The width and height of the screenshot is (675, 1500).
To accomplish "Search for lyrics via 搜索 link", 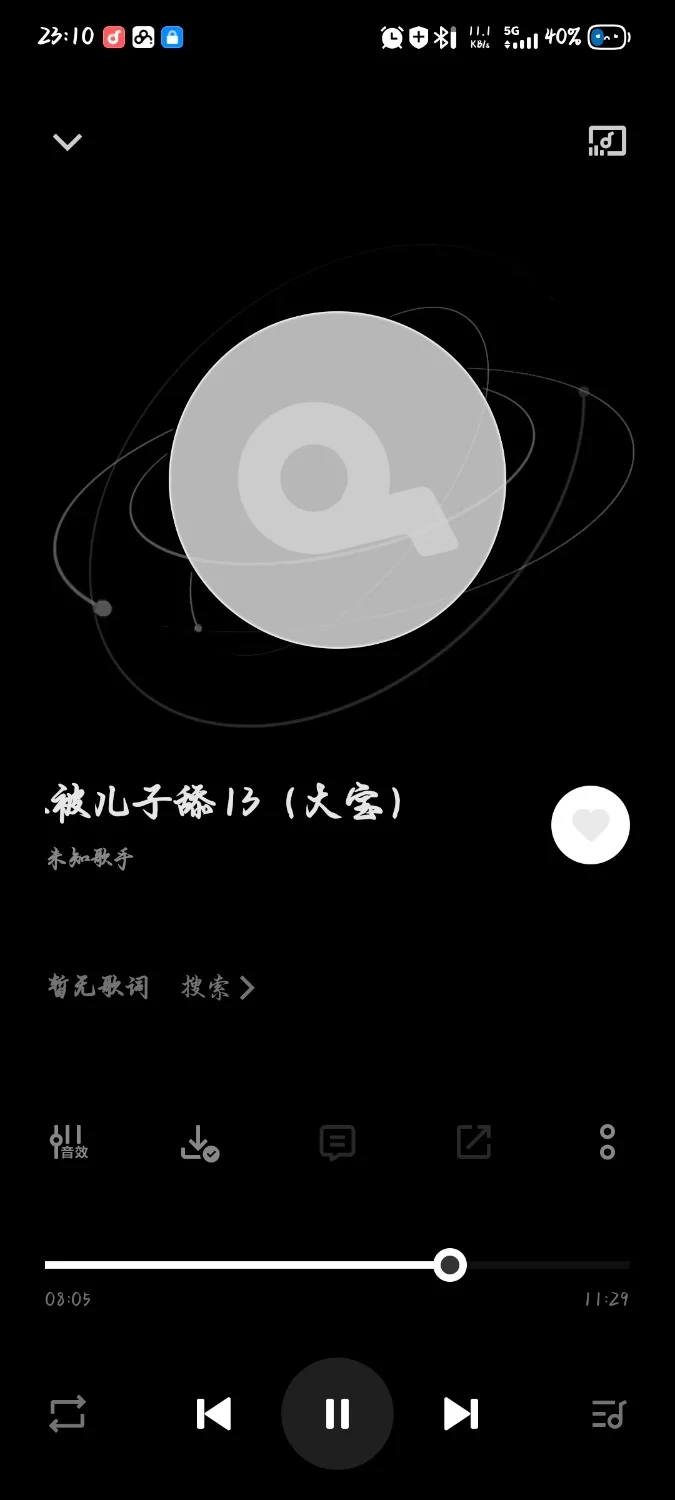I will 218,988.
